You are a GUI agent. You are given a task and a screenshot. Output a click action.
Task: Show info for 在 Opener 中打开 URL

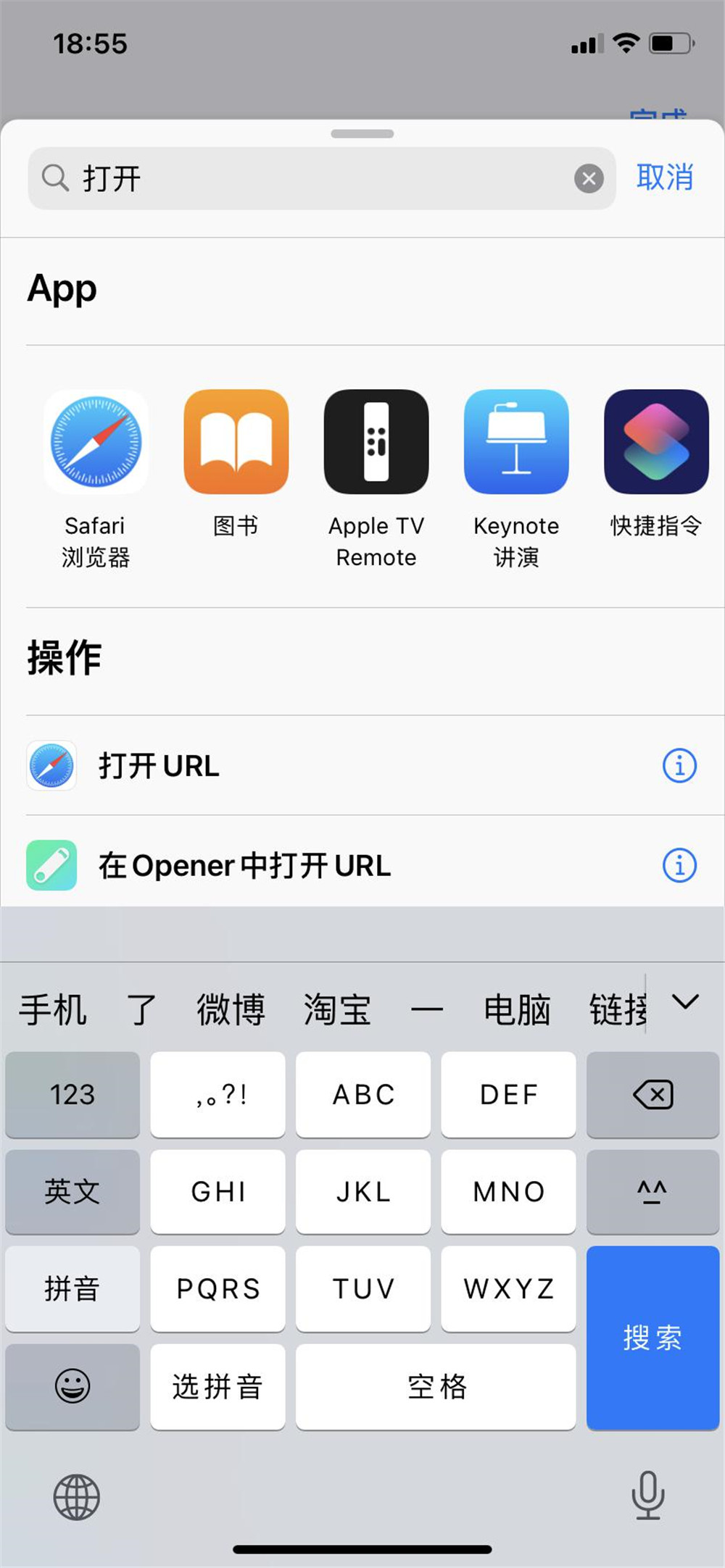[679, 866]
